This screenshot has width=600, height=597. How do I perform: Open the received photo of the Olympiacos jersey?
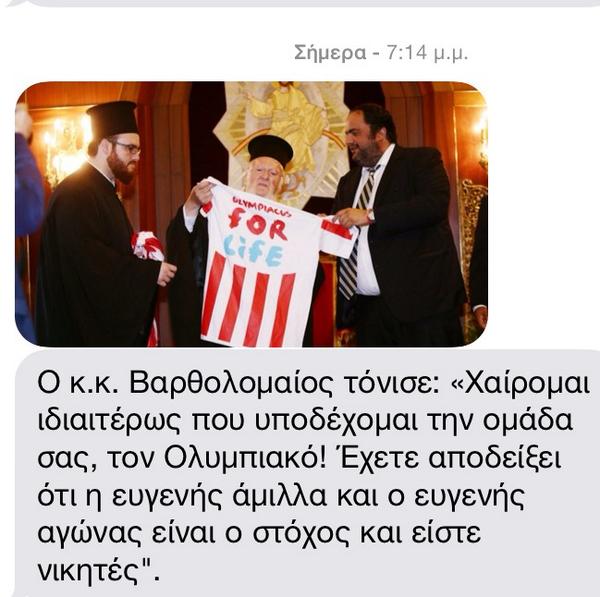pyautogui.click(x=251, y=214)
